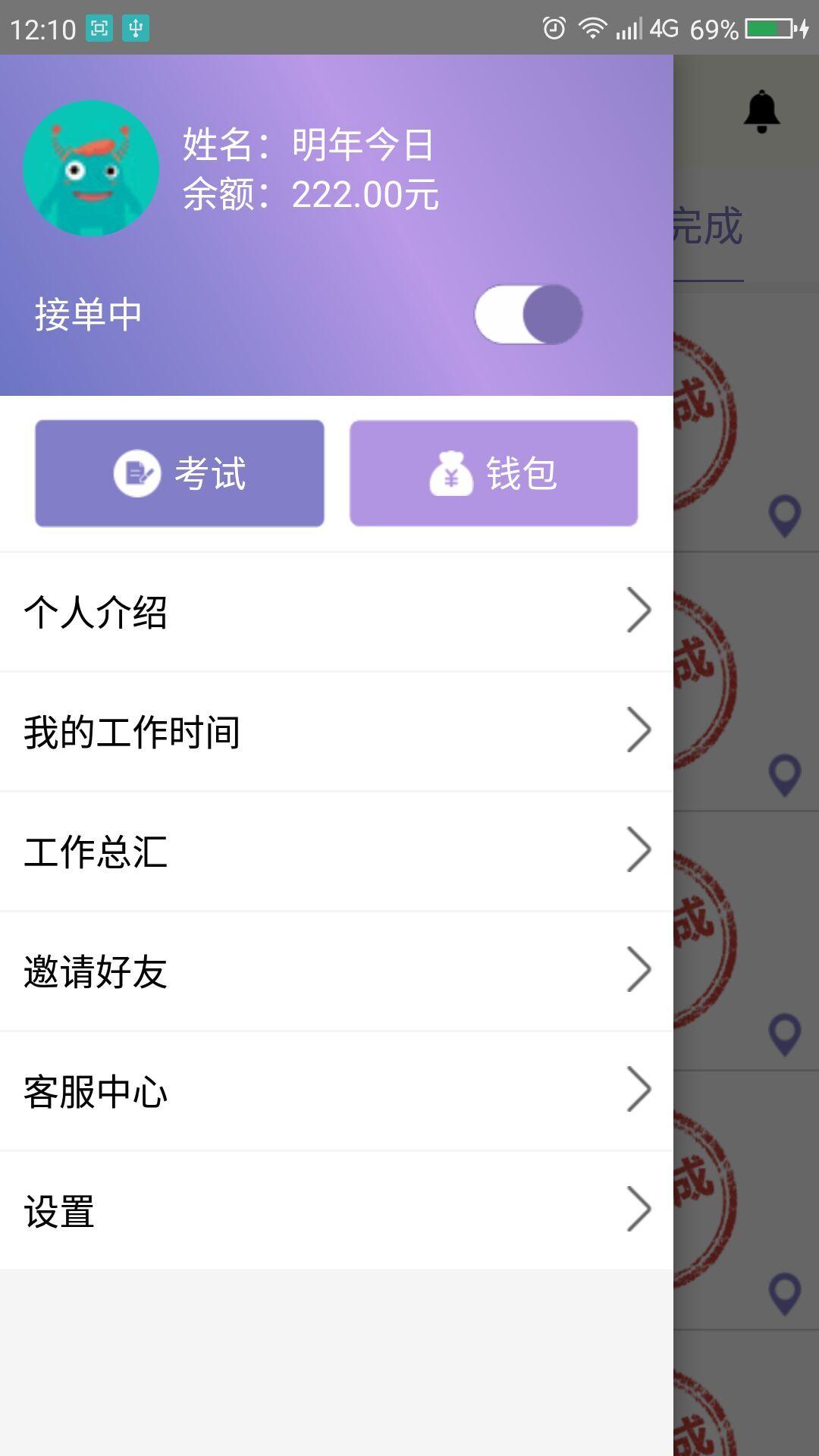Open 我的工作时间 work hours
This screenshot has height=1456, width=819.
(336, 731)
